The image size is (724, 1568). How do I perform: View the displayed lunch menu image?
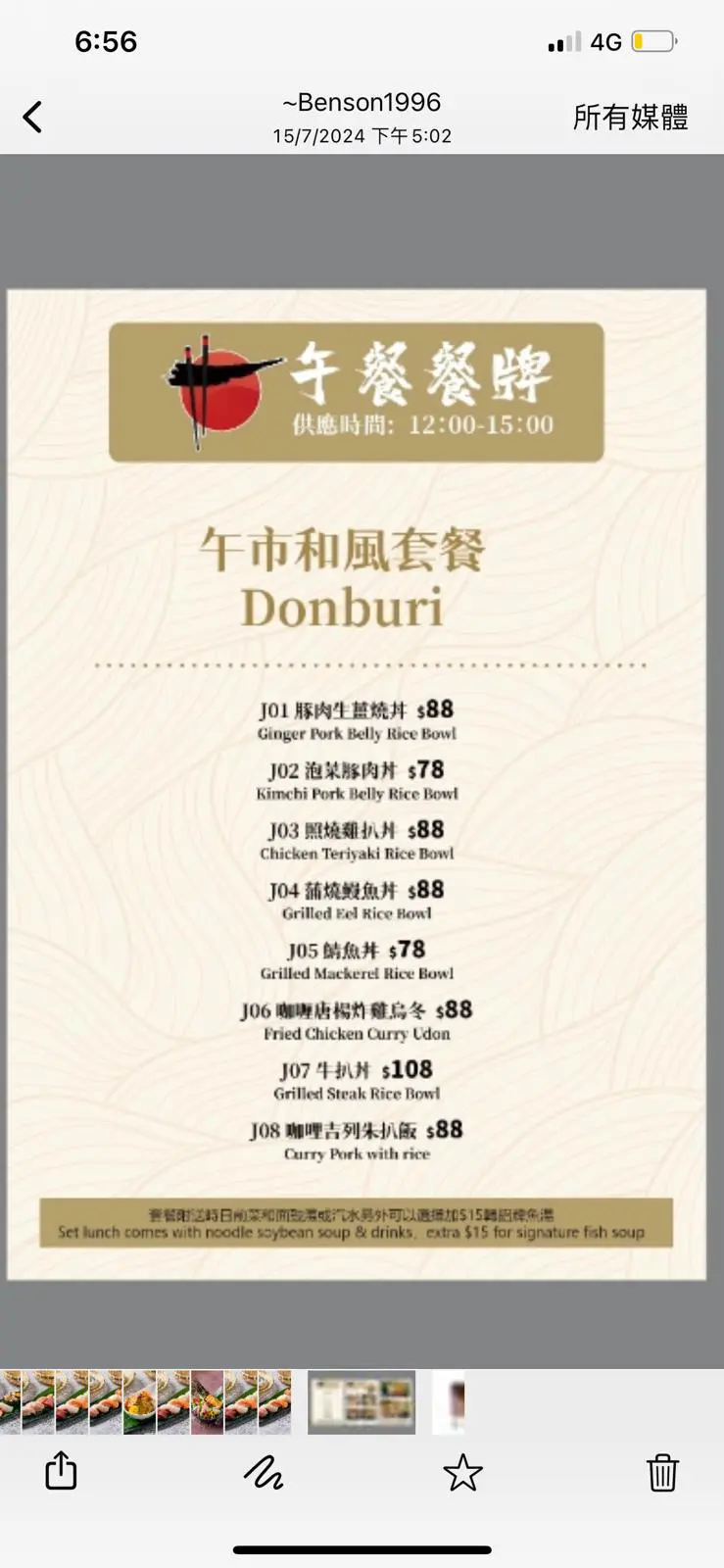[357, 784]
